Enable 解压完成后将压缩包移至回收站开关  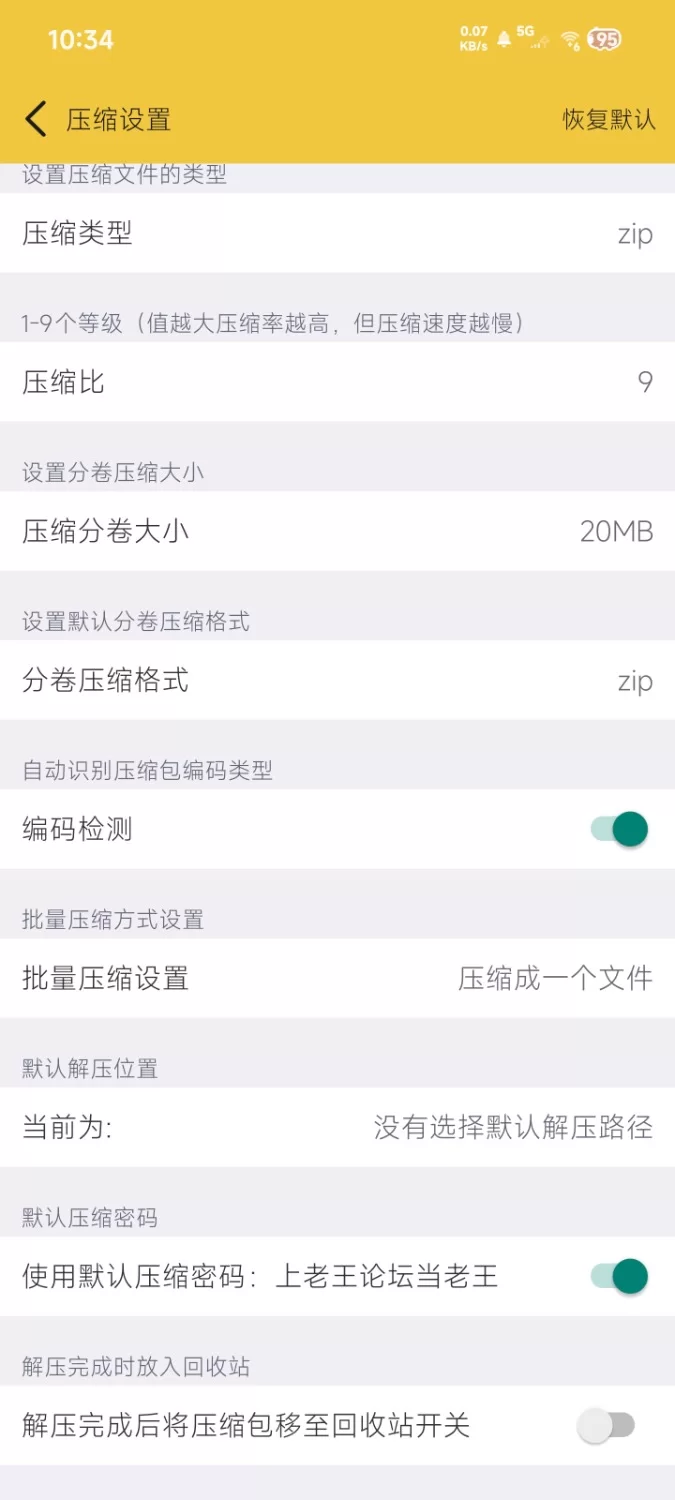click(x=607, y=1425)
